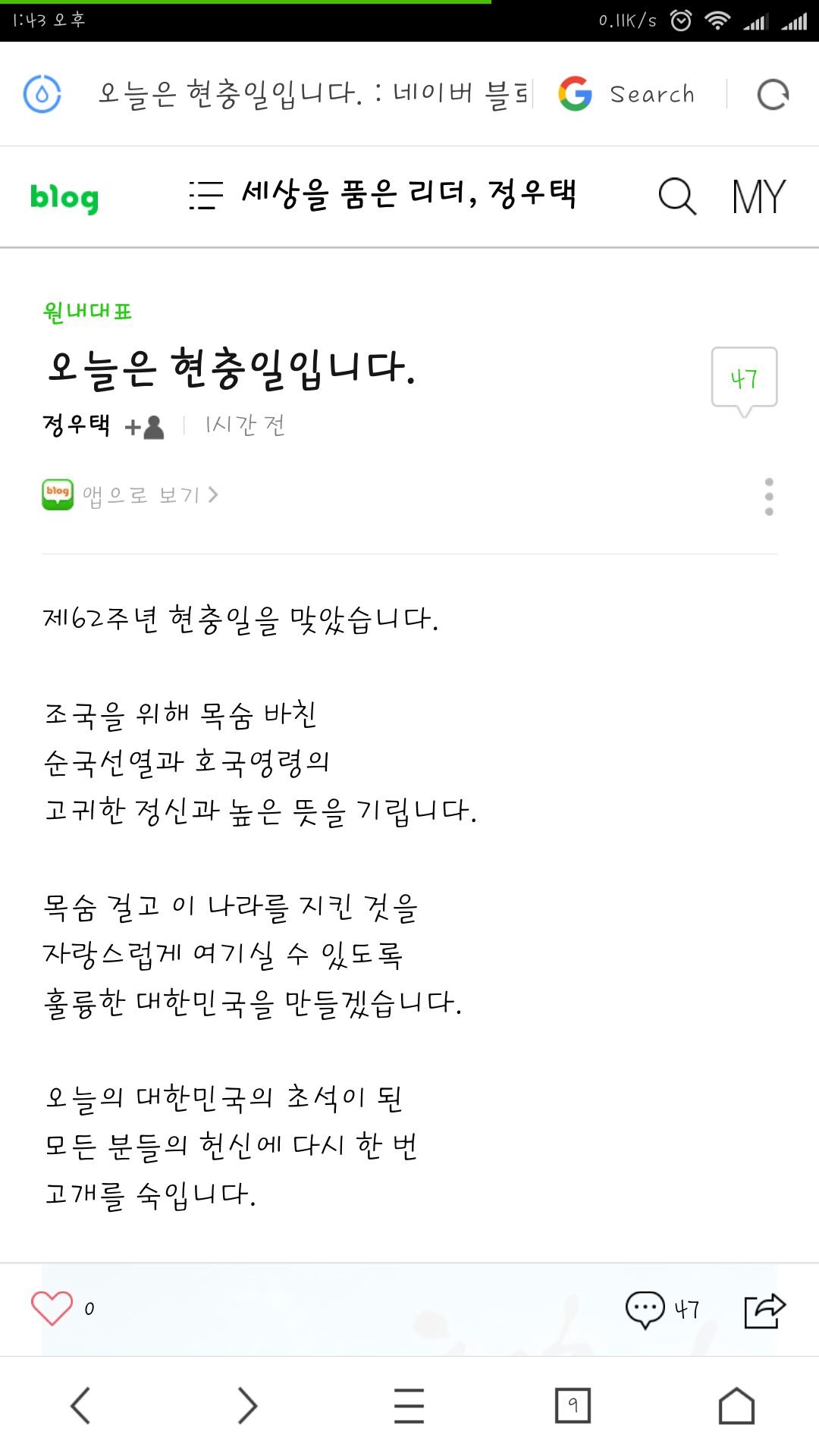Open the browser menu

(409, 1406)
